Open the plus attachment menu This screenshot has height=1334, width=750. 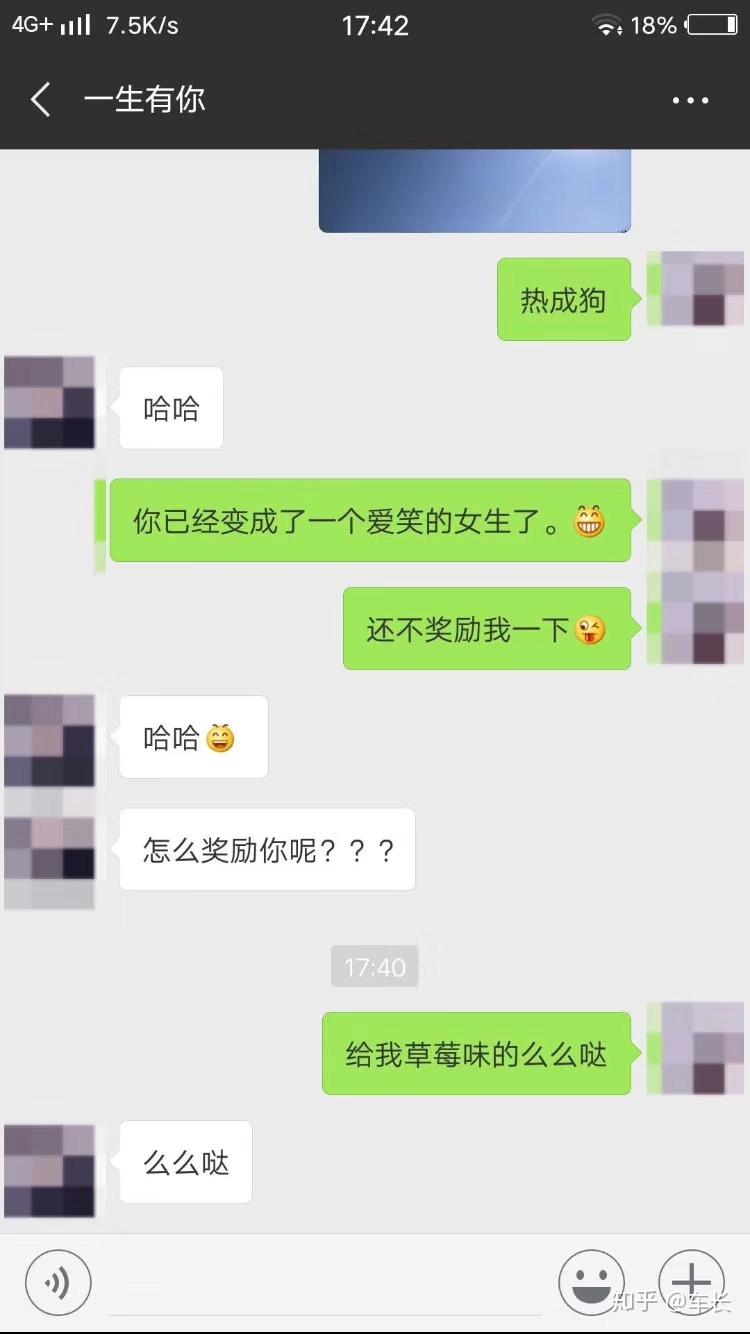tap(691, 1282)
